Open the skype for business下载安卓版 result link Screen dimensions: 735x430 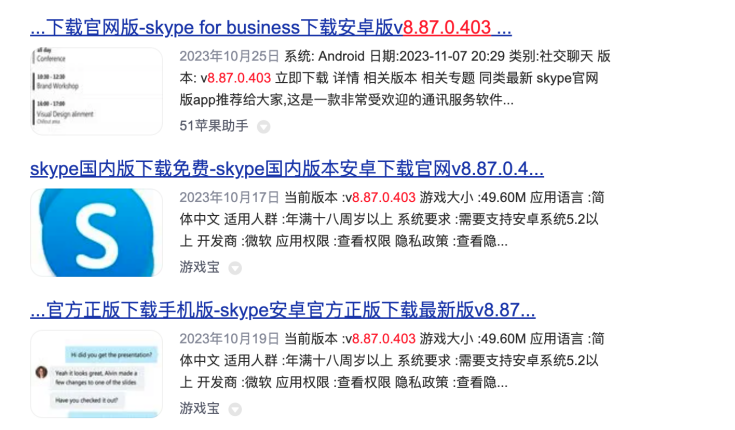270,27
